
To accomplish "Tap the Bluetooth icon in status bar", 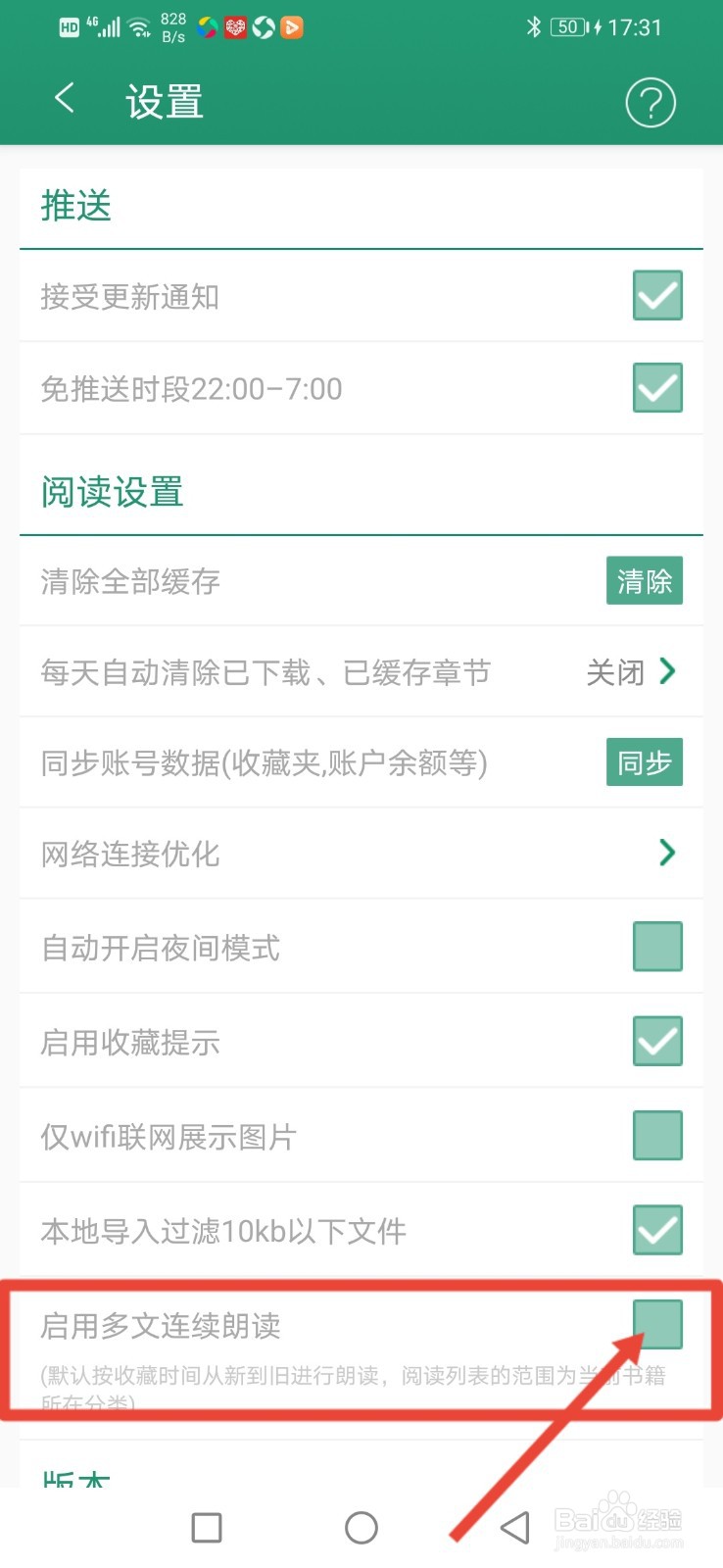I will (536, 26).
